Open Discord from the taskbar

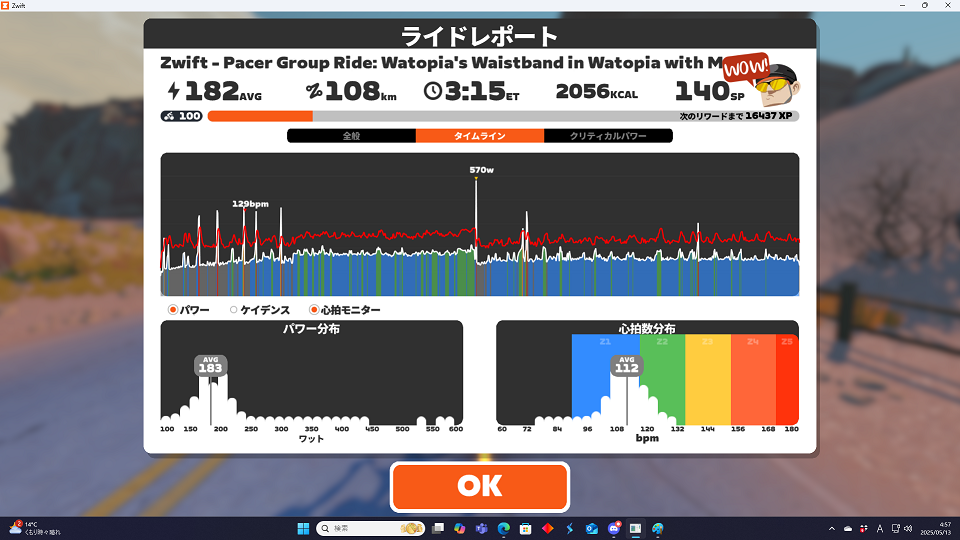pyautogui.click(x=613, y=528)
